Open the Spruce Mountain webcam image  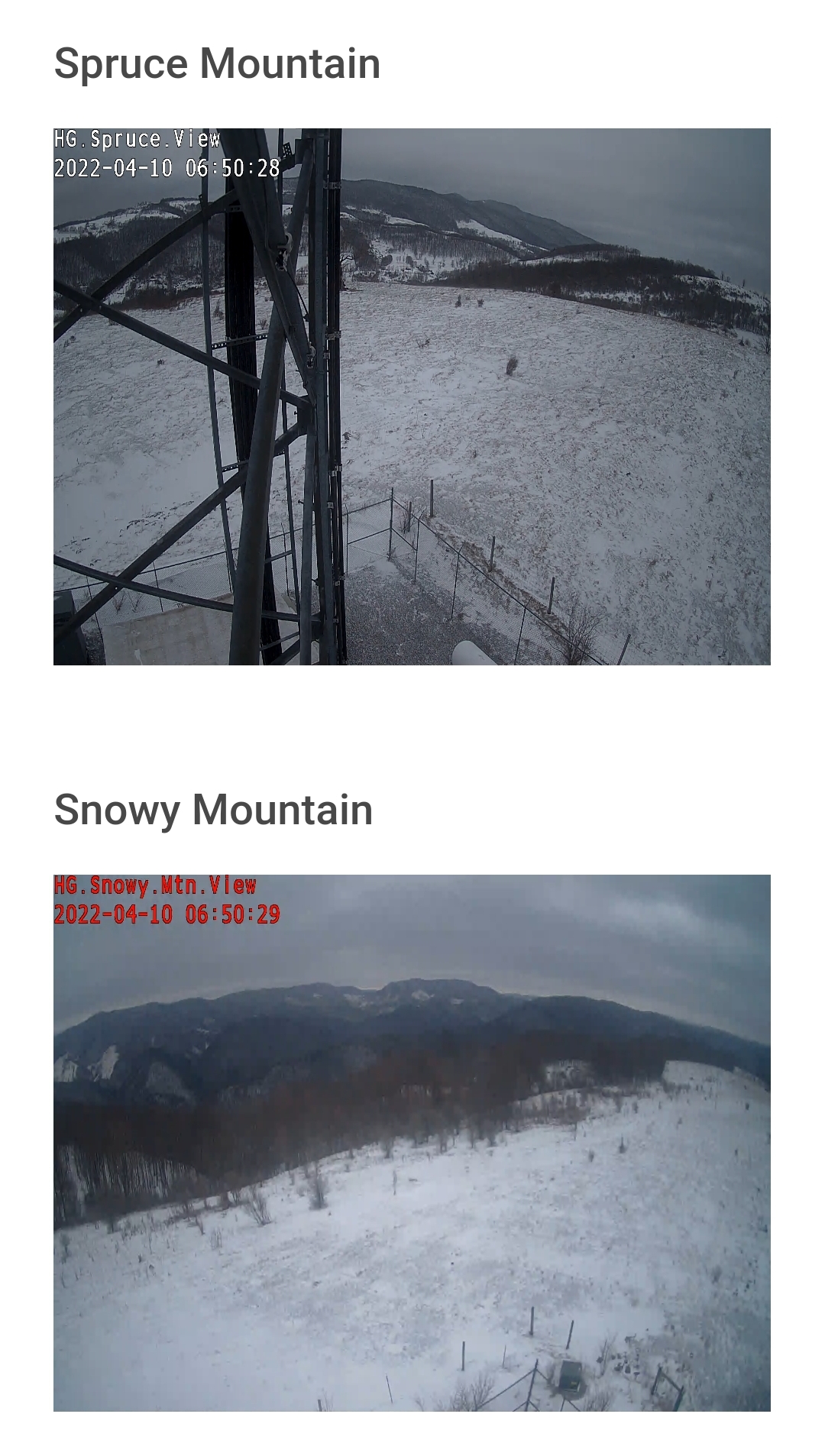412,396
